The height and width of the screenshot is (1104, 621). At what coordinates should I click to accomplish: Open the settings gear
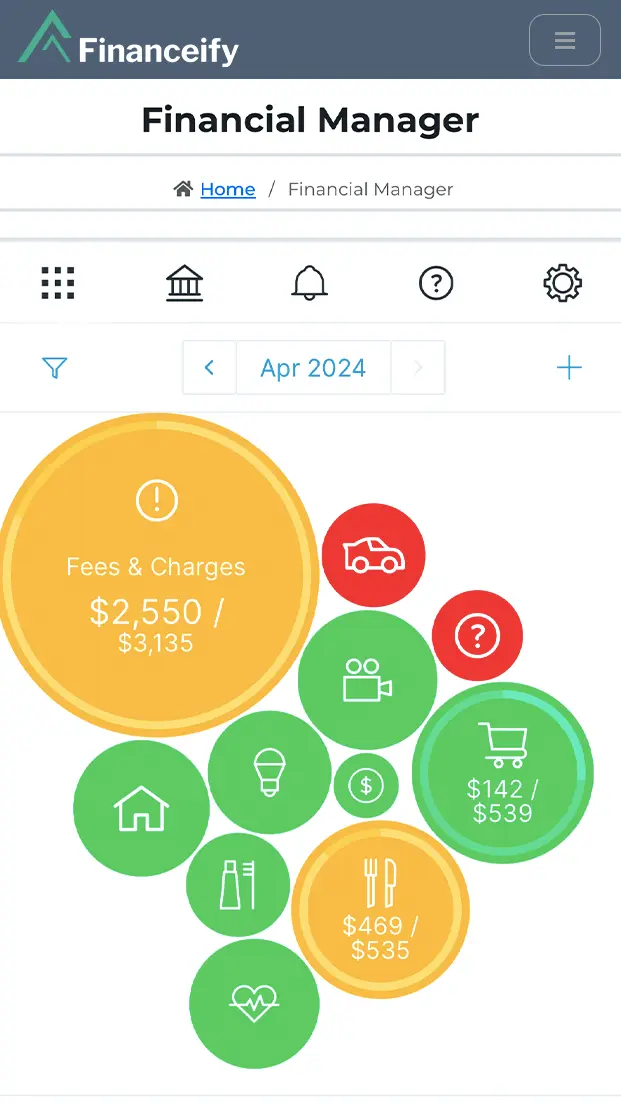tap(562, 284)
